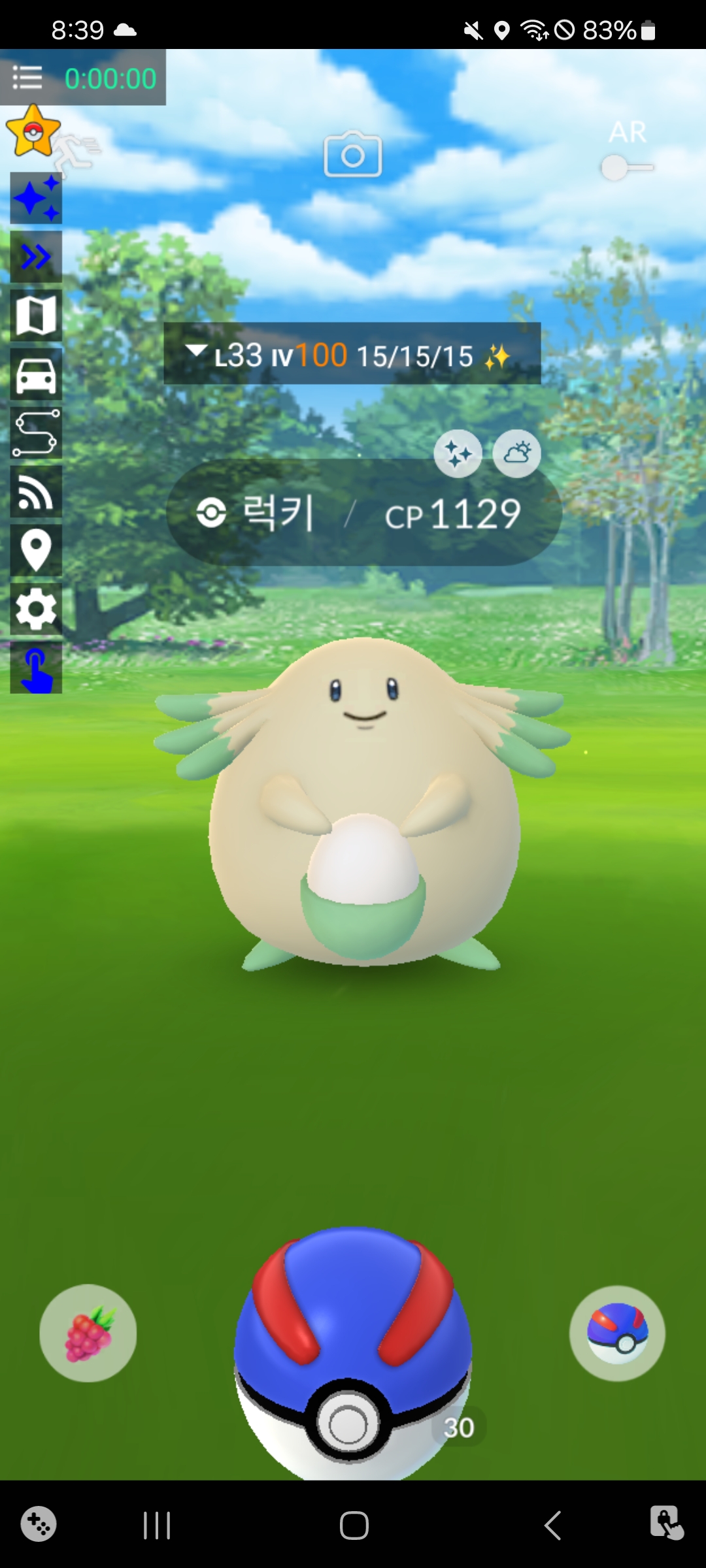Tap the star Pokeball favorites icon
The image size is (706, 1568).
33,132
